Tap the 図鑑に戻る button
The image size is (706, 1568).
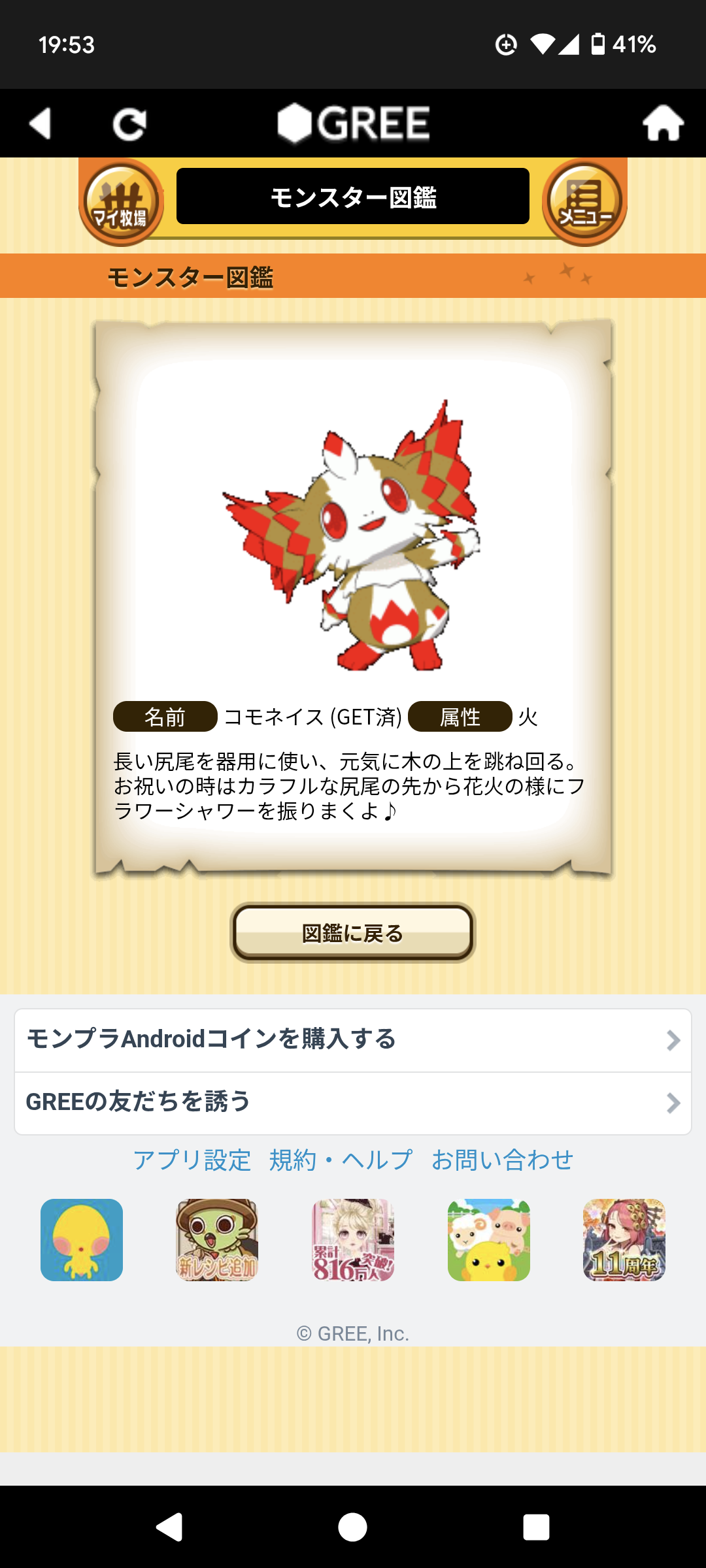click(x=353, y=932)
